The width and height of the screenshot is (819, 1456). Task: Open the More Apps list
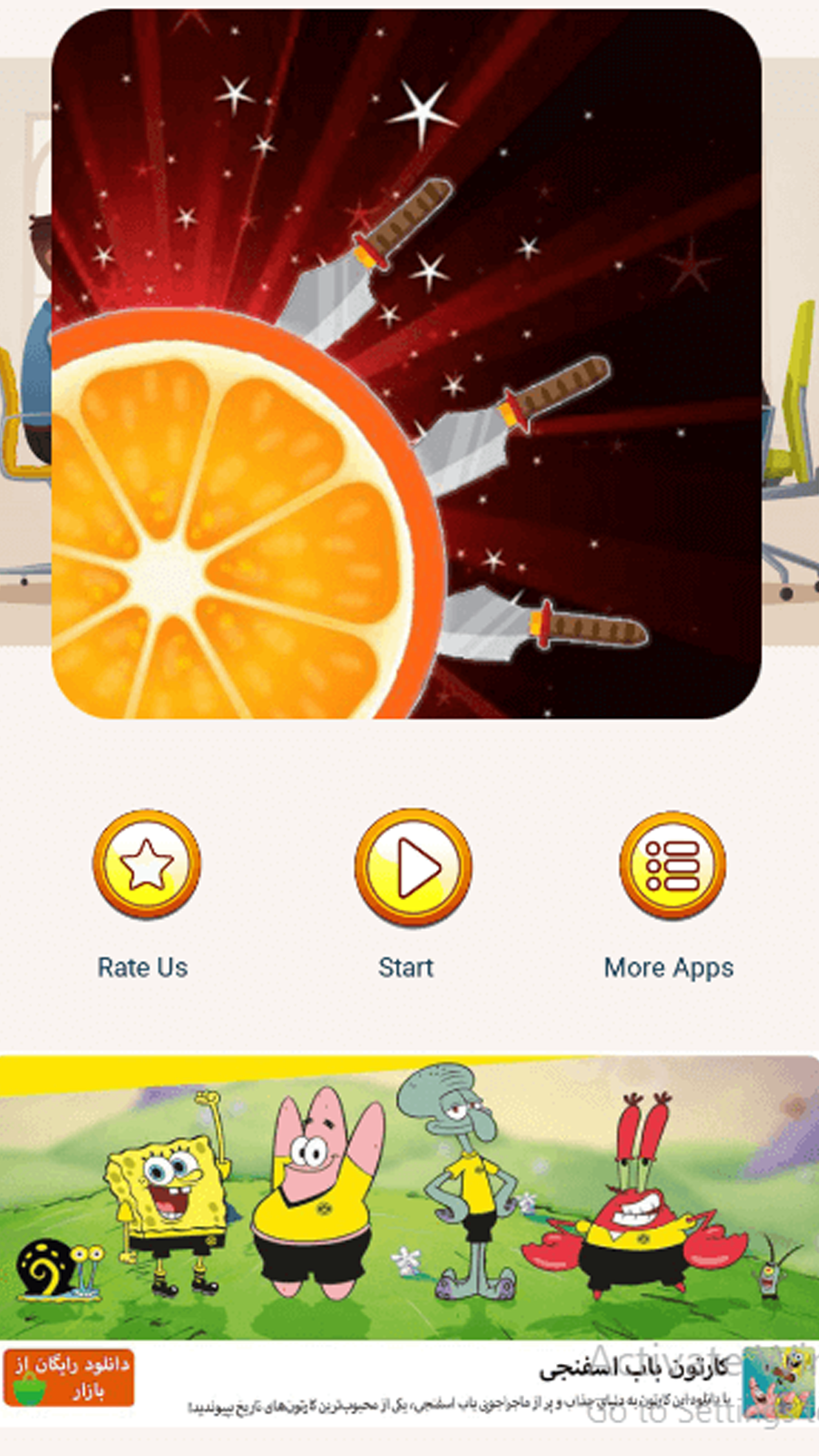point(672,865)
